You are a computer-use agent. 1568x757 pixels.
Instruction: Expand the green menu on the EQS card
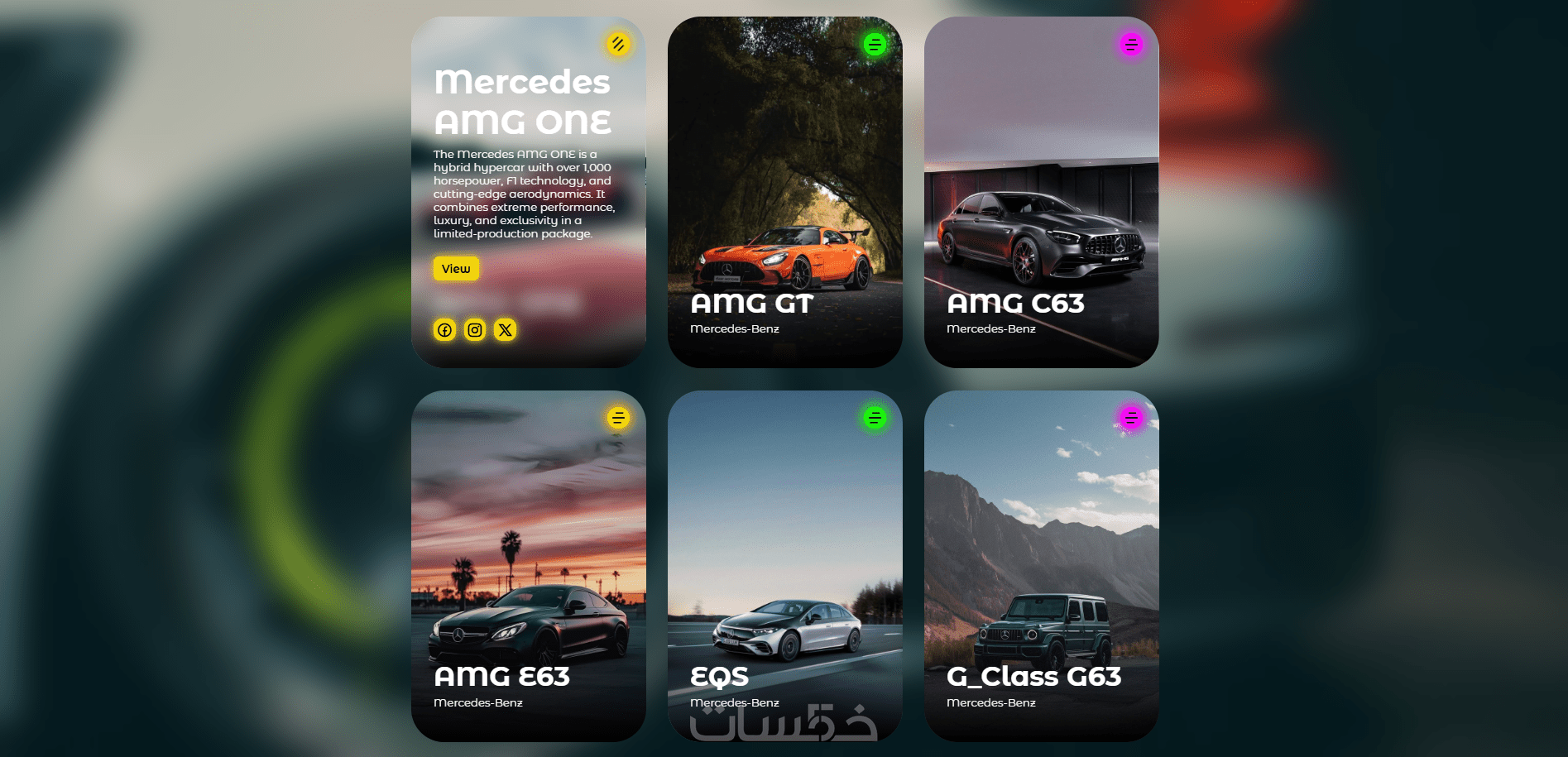(x=875, y=418)
